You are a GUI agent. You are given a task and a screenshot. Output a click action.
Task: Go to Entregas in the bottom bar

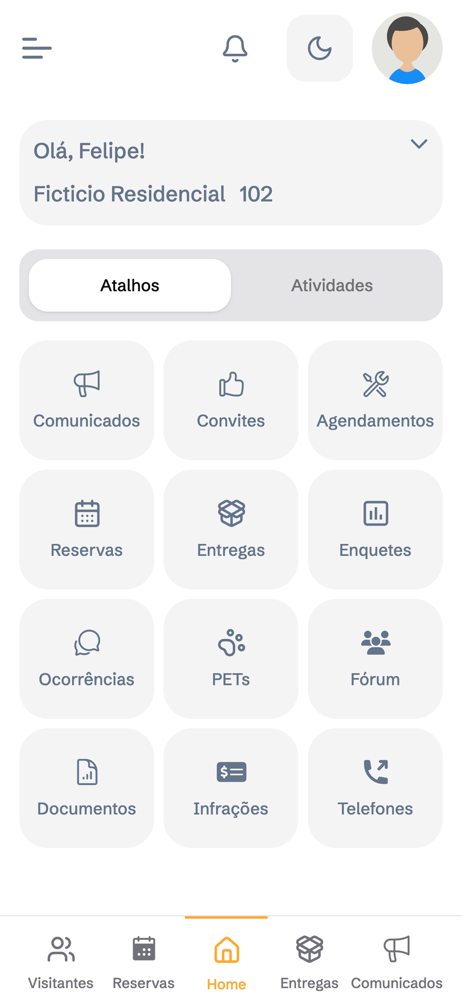[309, 962]
